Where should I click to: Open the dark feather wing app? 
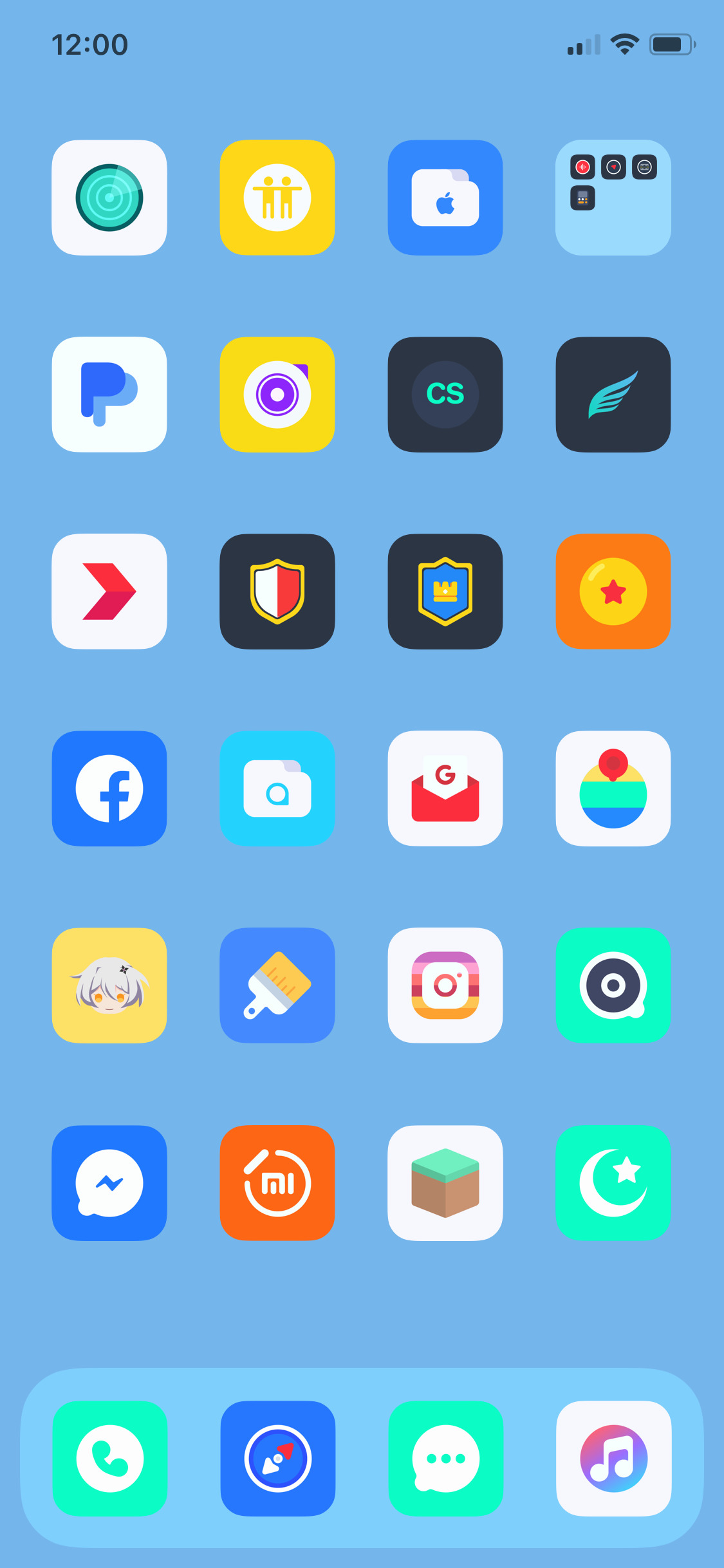point(613,395)
